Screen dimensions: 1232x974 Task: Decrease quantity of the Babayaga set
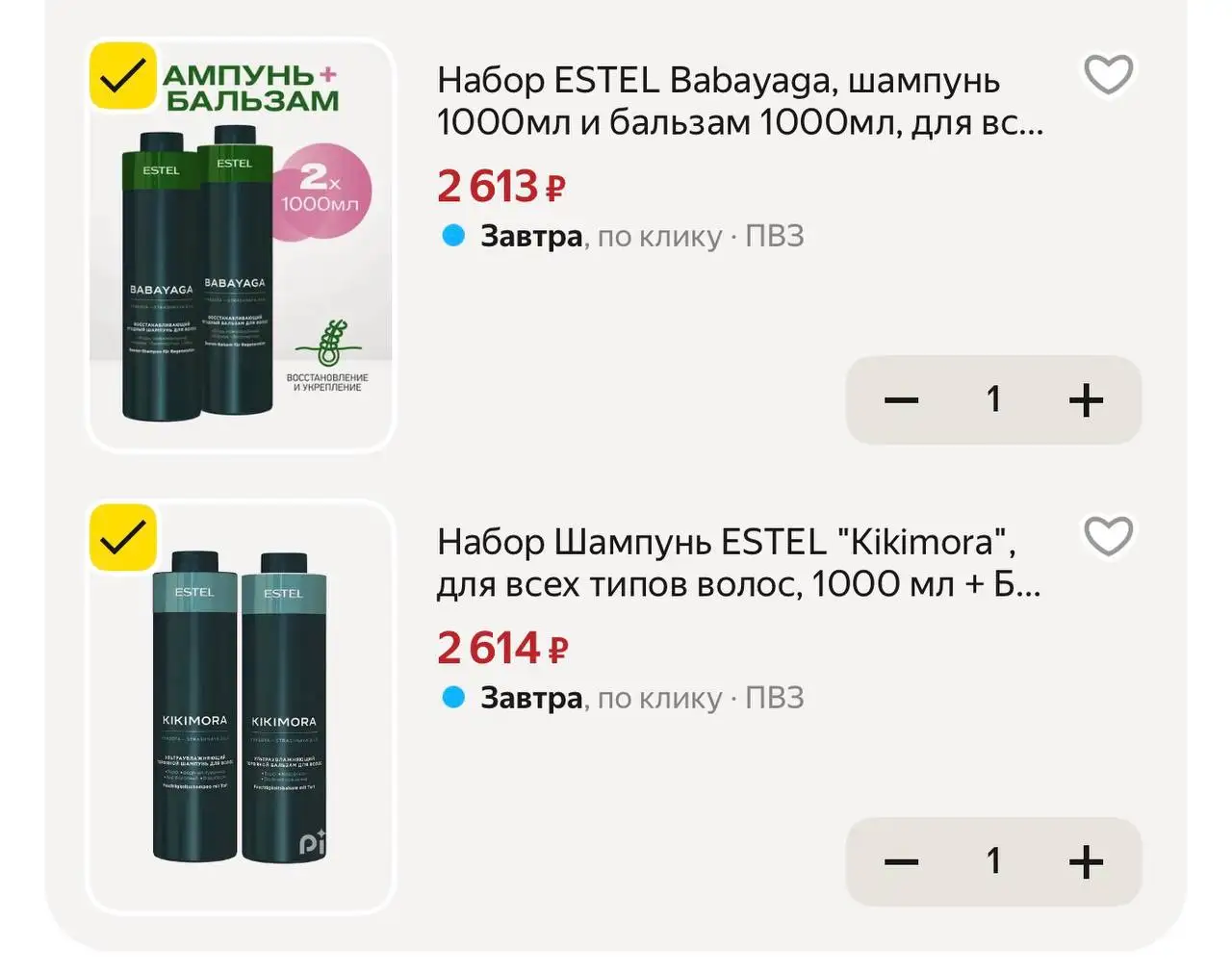[x=901, y=399]
